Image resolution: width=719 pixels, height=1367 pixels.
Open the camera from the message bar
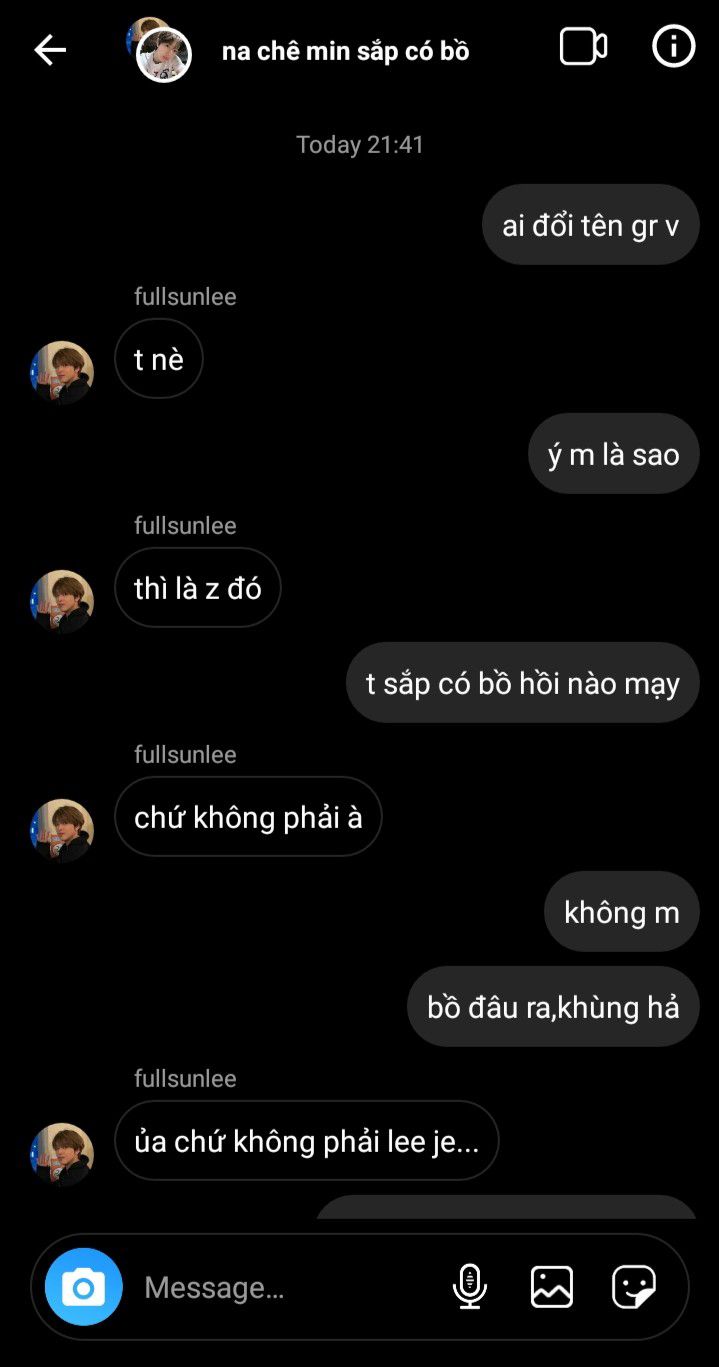(x=83, y=1287)
